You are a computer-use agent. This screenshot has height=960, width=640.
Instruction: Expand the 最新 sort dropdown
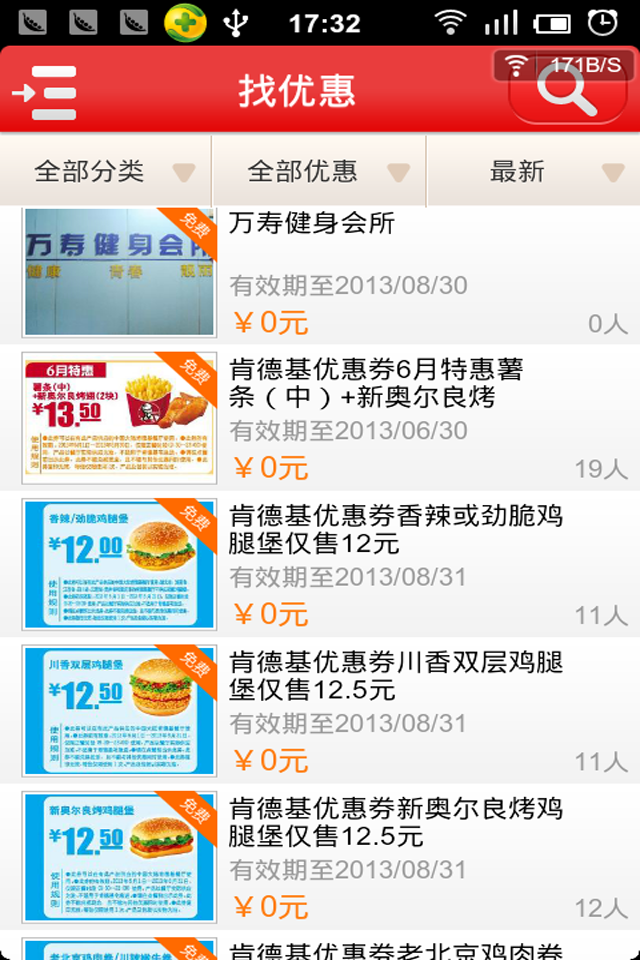coord(533,171)
